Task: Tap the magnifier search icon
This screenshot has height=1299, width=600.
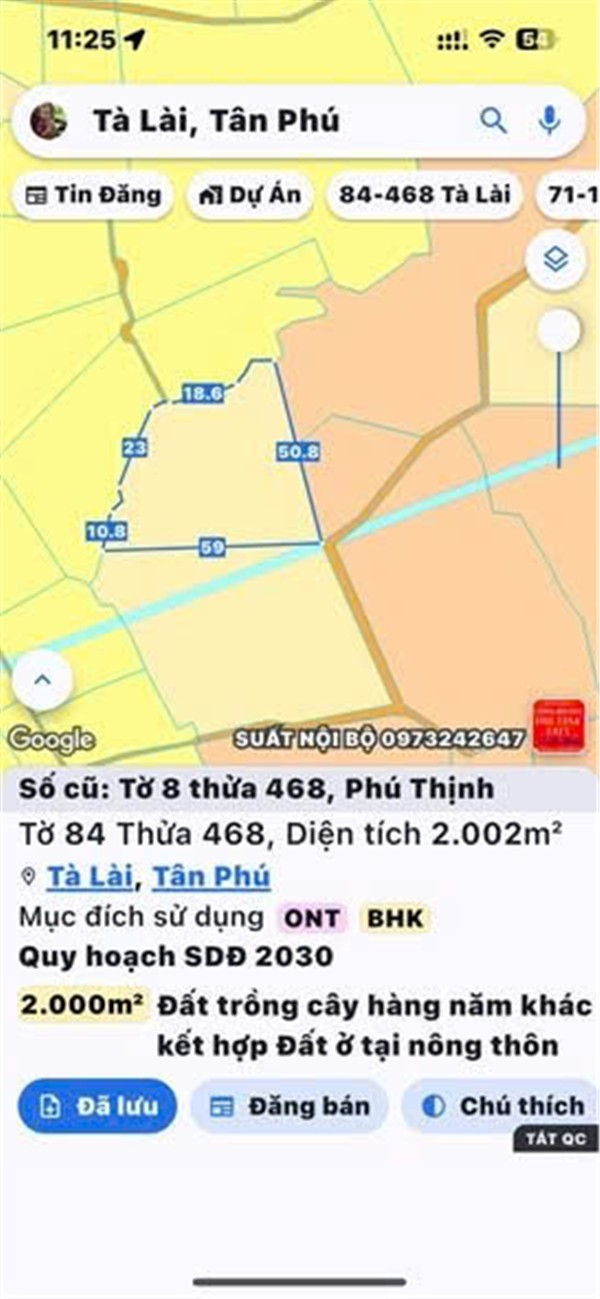Action: (493, 121)
